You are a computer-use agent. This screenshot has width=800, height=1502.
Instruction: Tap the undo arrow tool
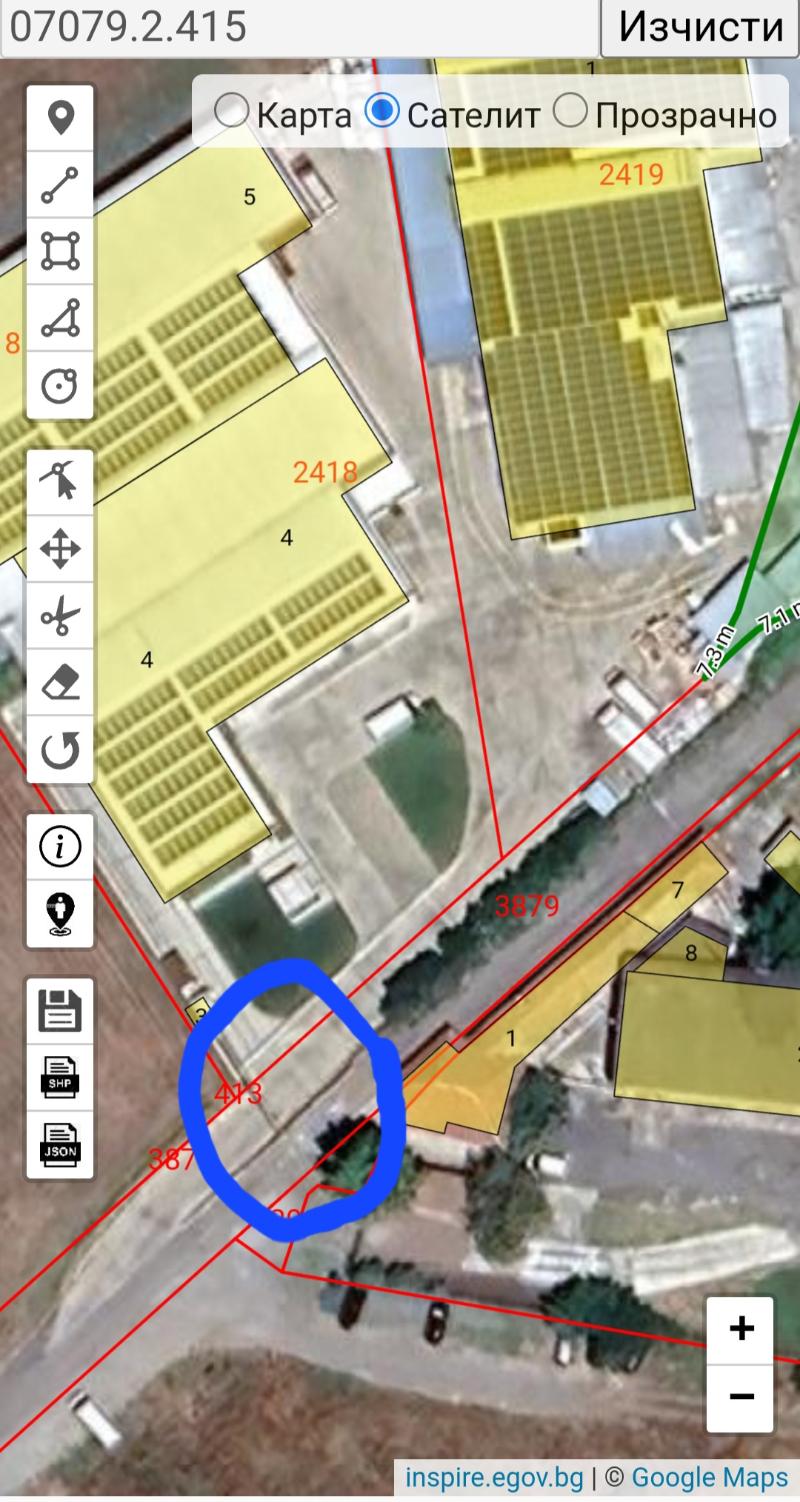point(60,749)
